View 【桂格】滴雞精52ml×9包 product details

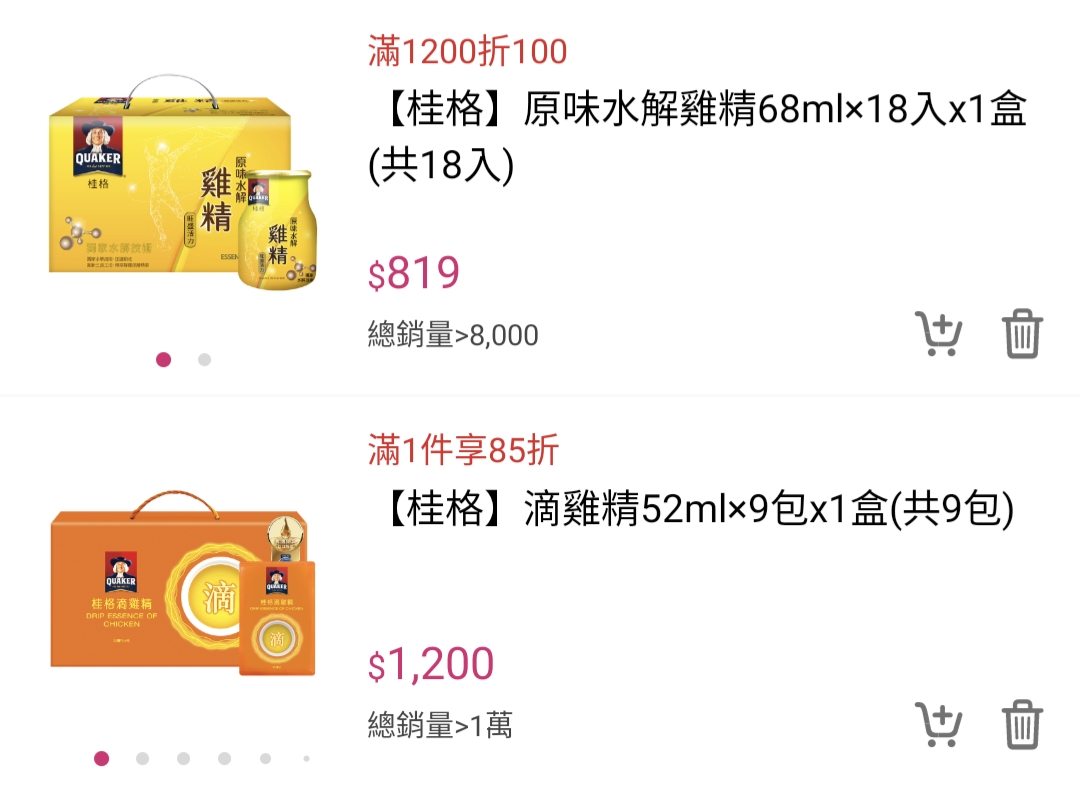pyautogui.click(x=696, y=510)
